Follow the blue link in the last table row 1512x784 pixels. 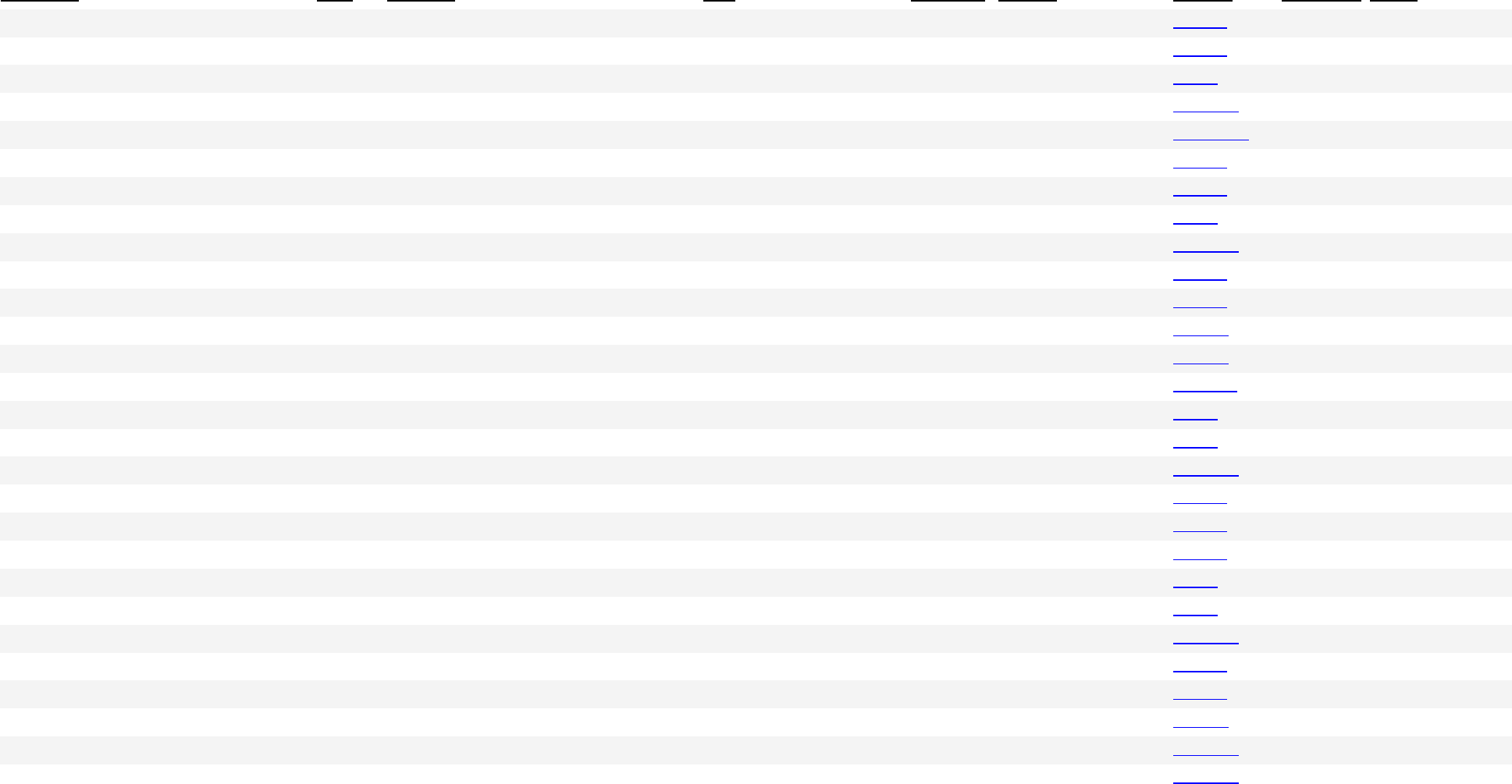(x=1205, y=777)
